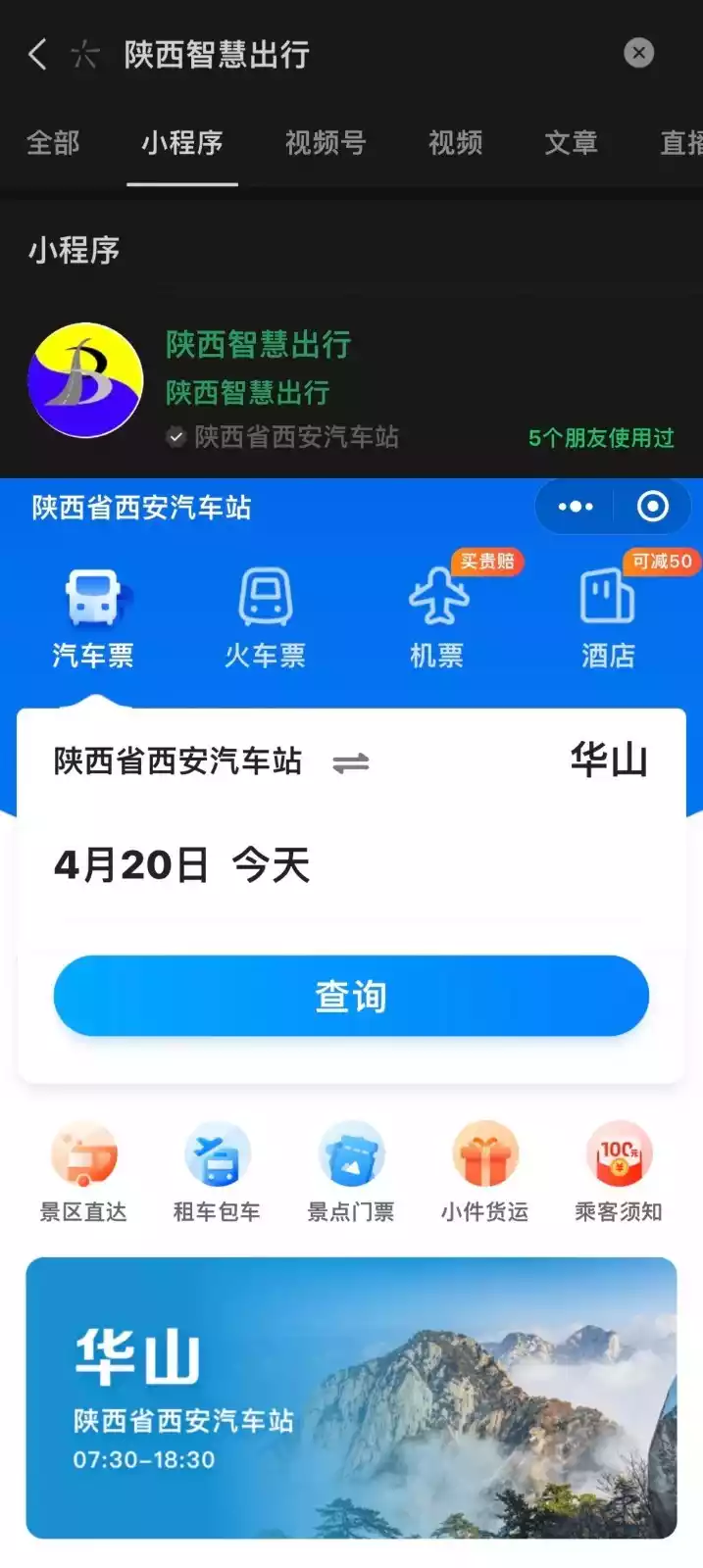Change the destination 华山

(608, 760)
